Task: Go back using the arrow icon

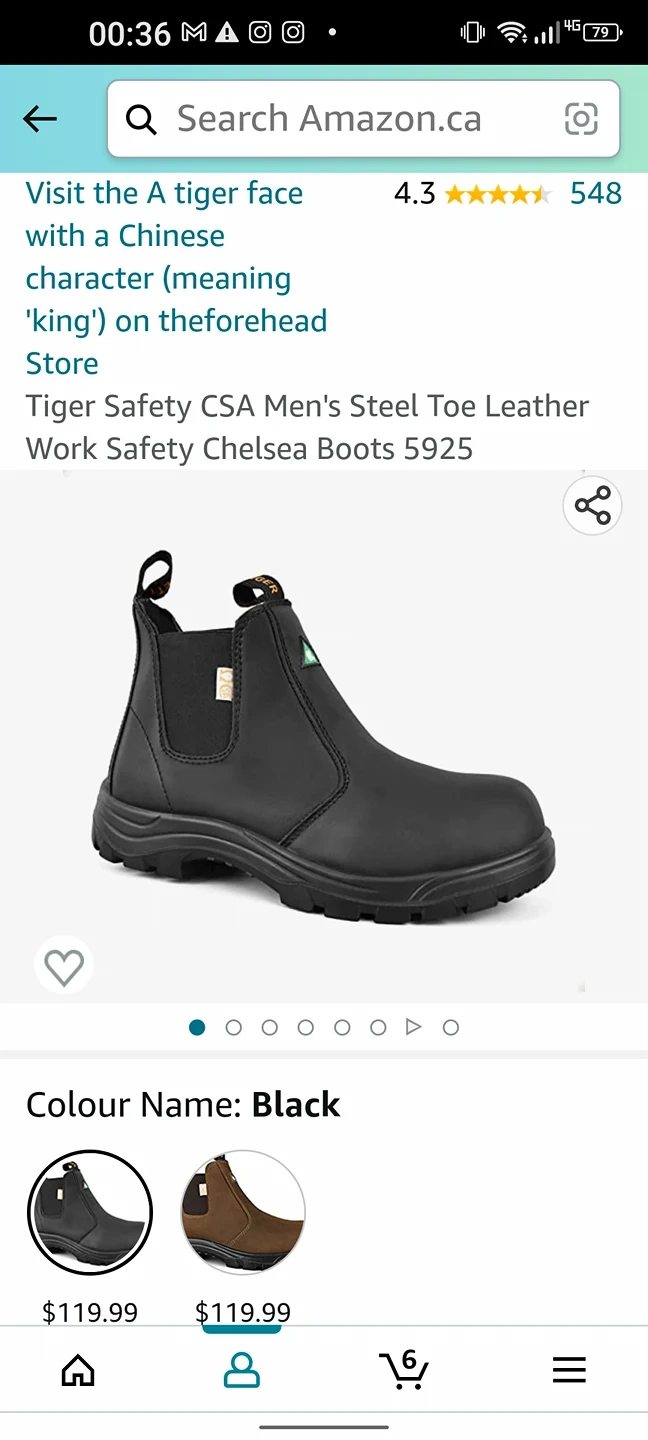Action: coord(40,119)
